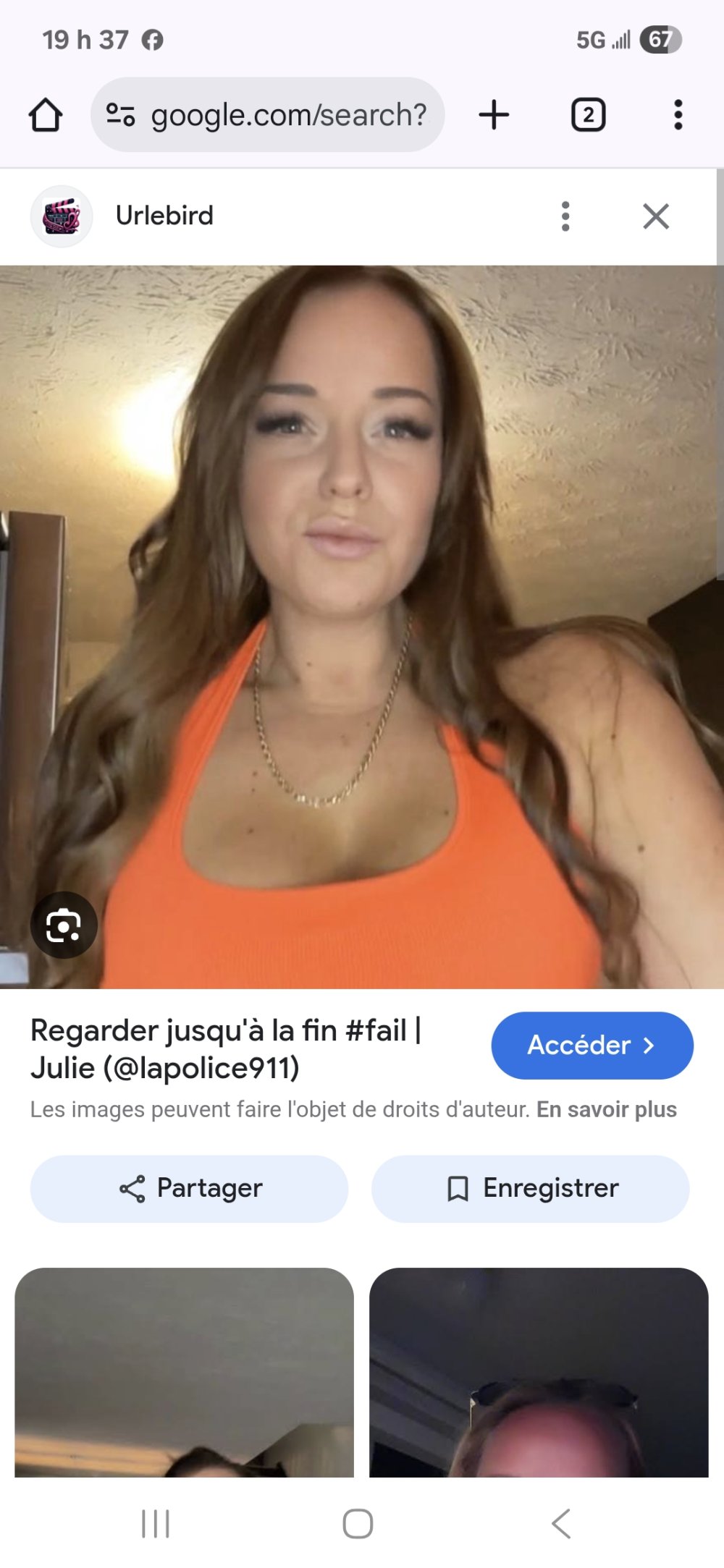
Task: Tap the google.com address bar
Action: tap(268, 115)
